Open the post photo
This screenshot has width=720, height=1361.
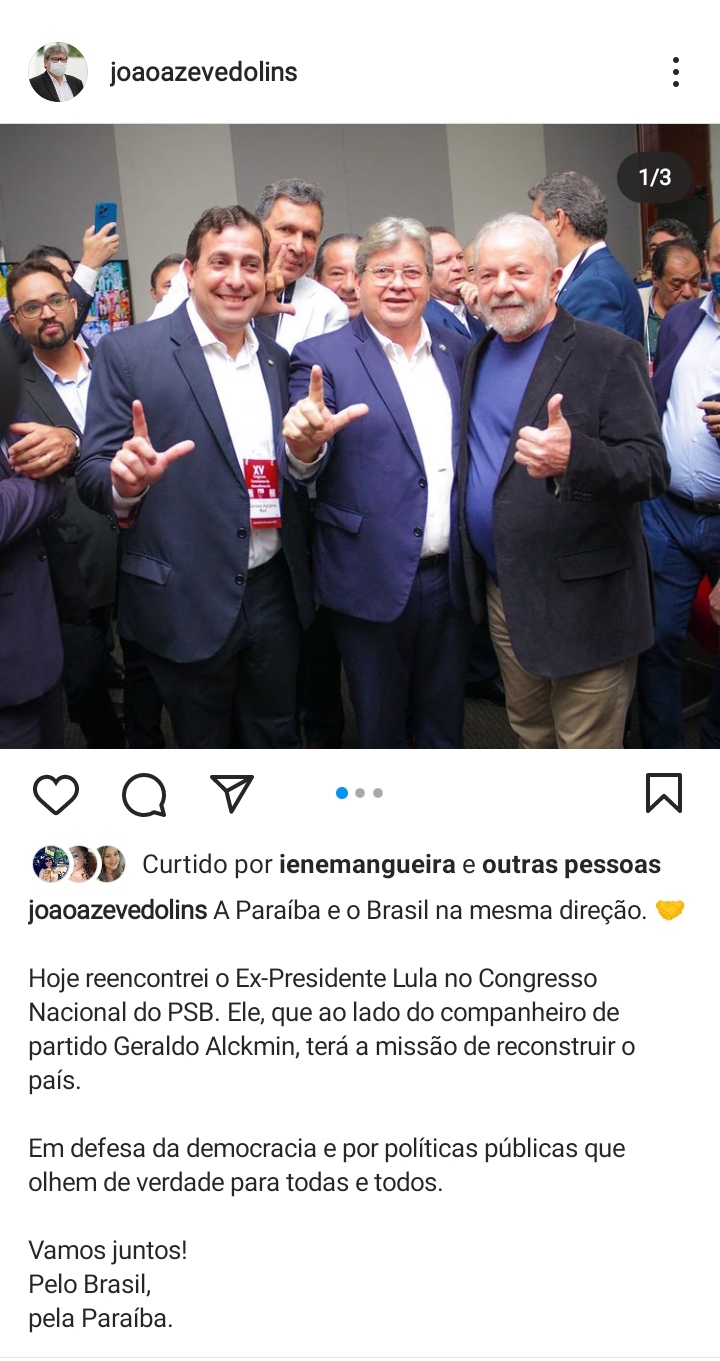pos(360,436)
